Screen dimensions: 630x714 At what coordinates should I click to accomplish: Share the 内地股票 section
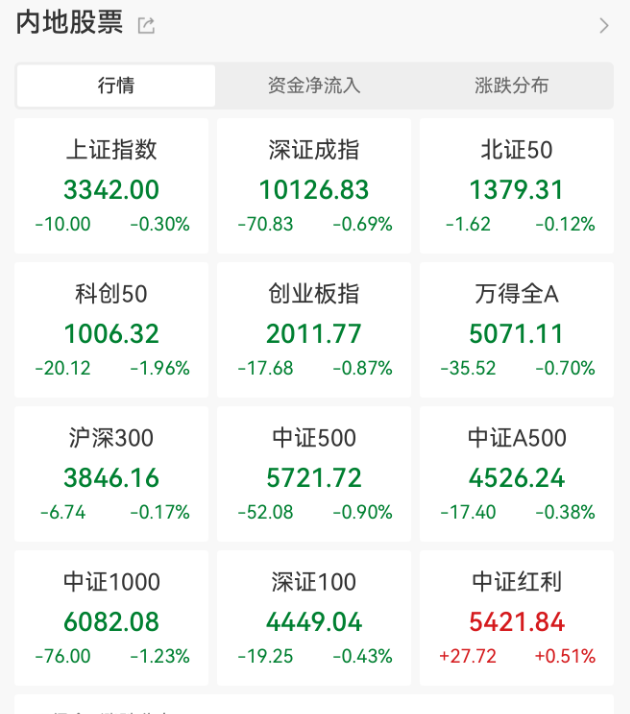tap(146, 26)
